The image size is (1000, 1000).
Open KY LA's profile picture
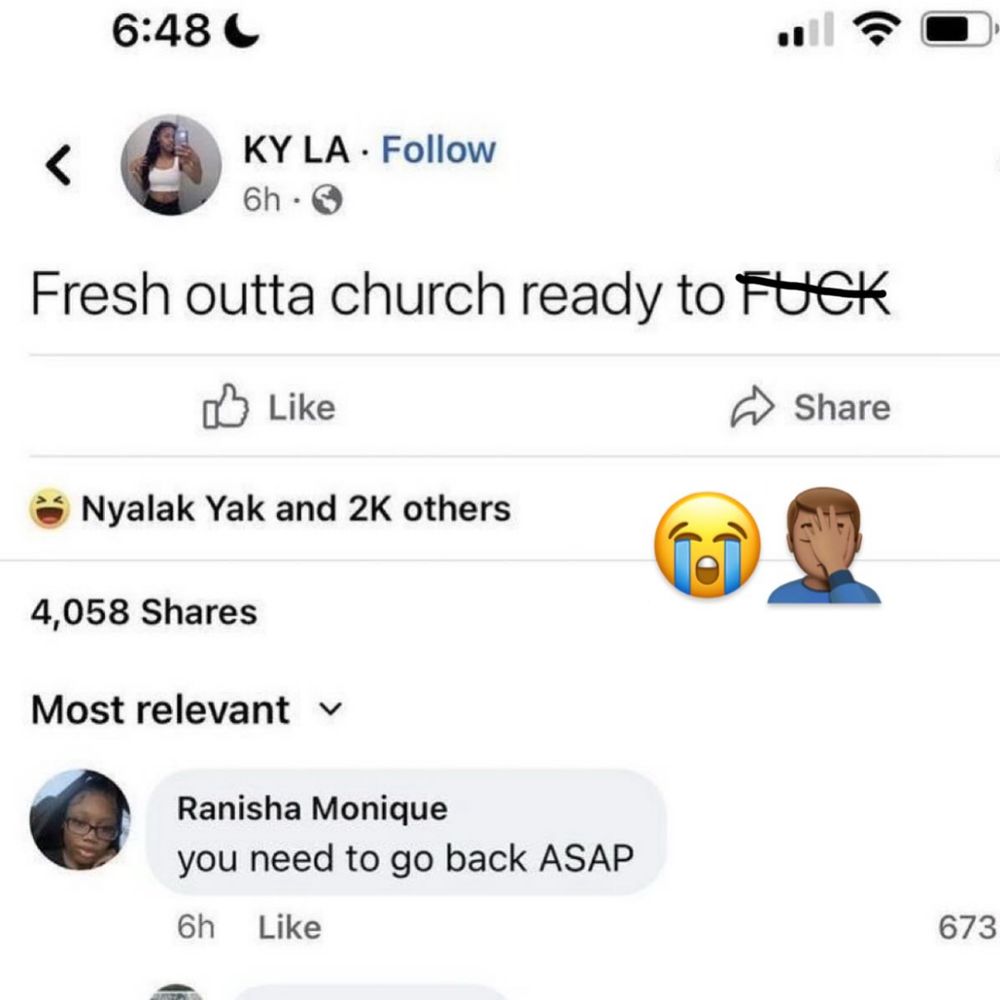click(171, 165)
